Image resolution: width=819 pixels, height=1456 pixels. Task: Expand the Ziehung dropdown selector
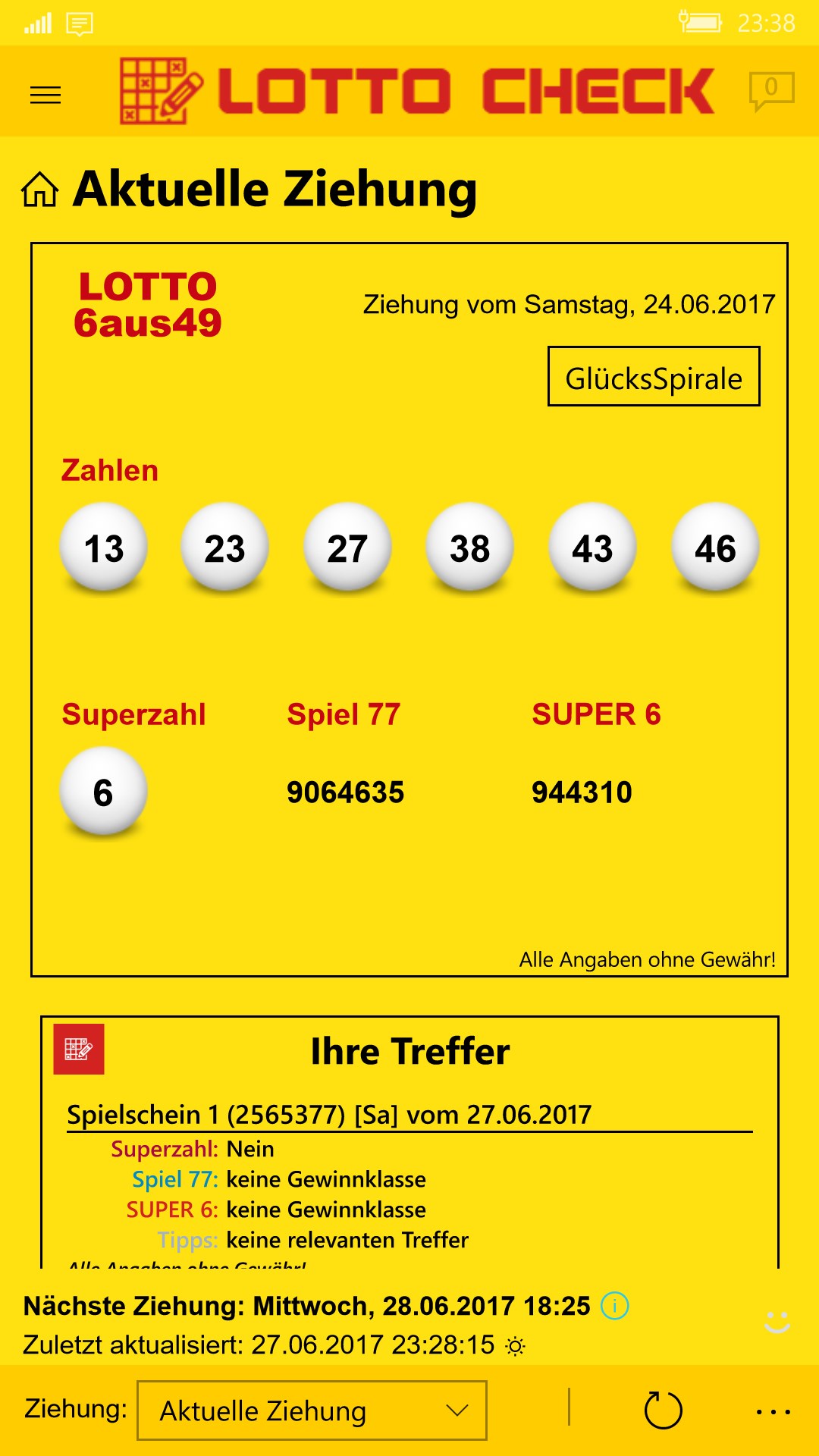[312, 1410]
